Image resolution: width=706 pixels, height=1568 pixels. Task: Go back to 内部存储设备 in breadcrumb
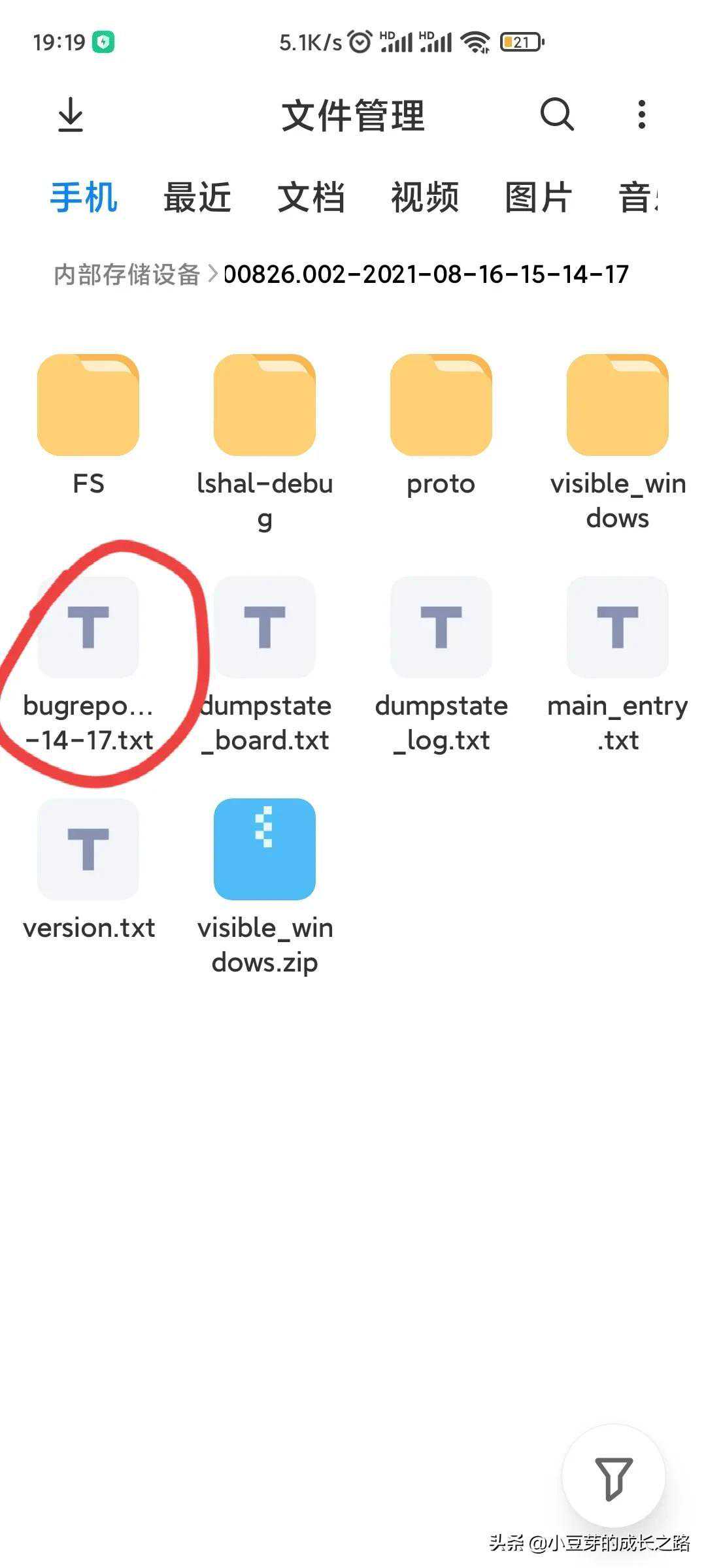[x=127, y=274]
